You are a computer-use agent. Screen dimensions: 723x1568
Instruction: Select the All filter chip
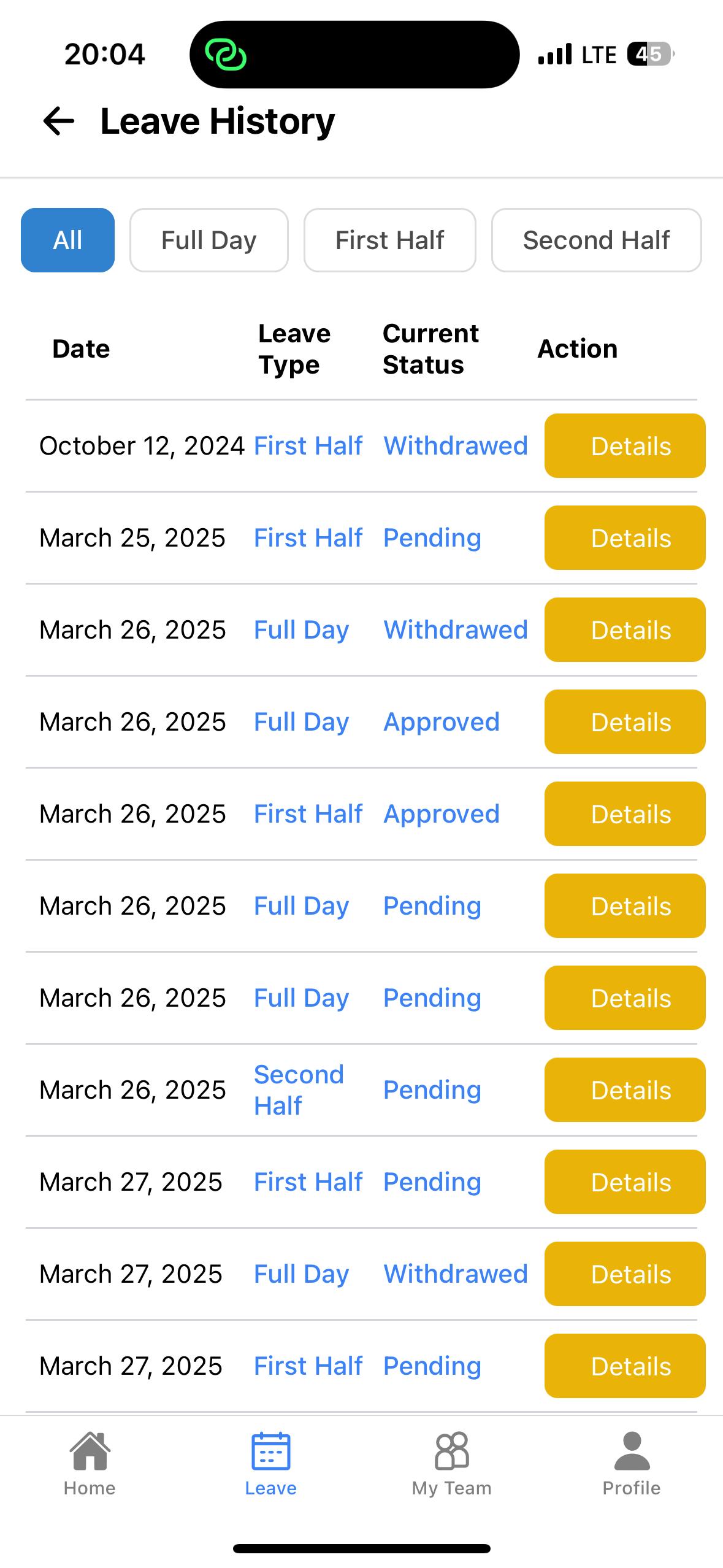click(67, 240)
